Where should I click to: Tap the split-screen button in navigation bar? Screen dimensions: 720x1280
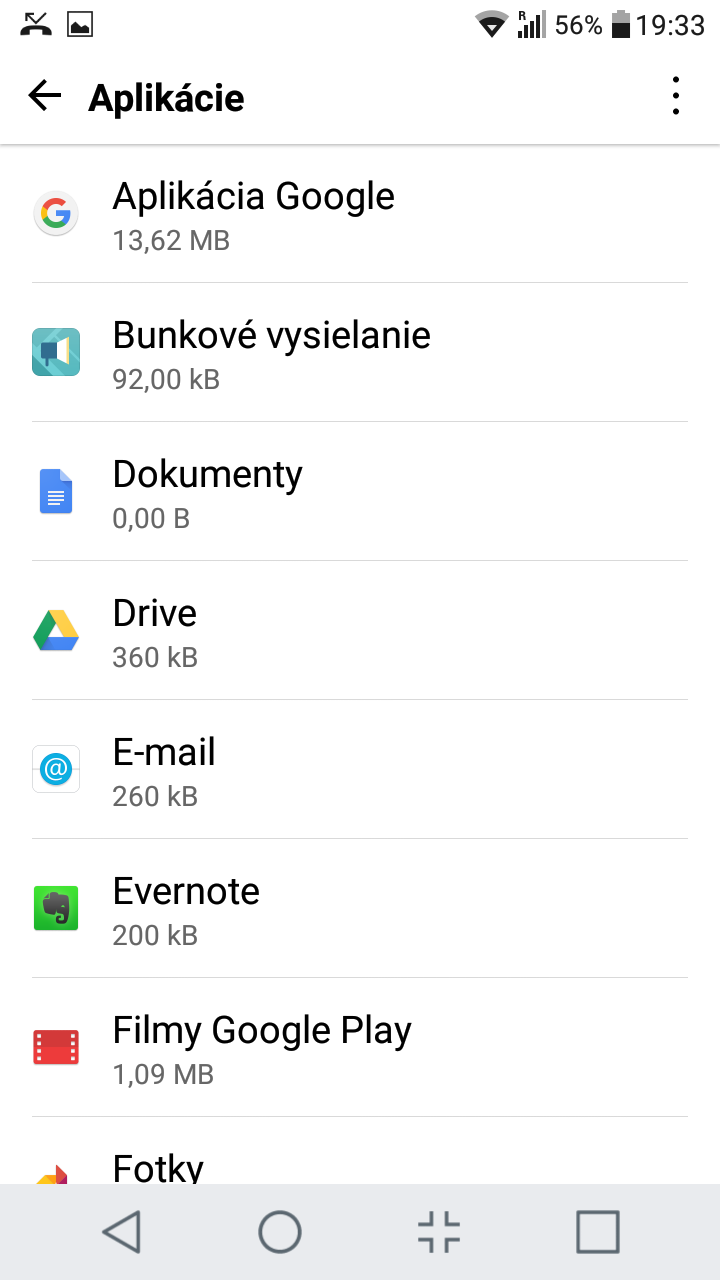click(439, 1232)
